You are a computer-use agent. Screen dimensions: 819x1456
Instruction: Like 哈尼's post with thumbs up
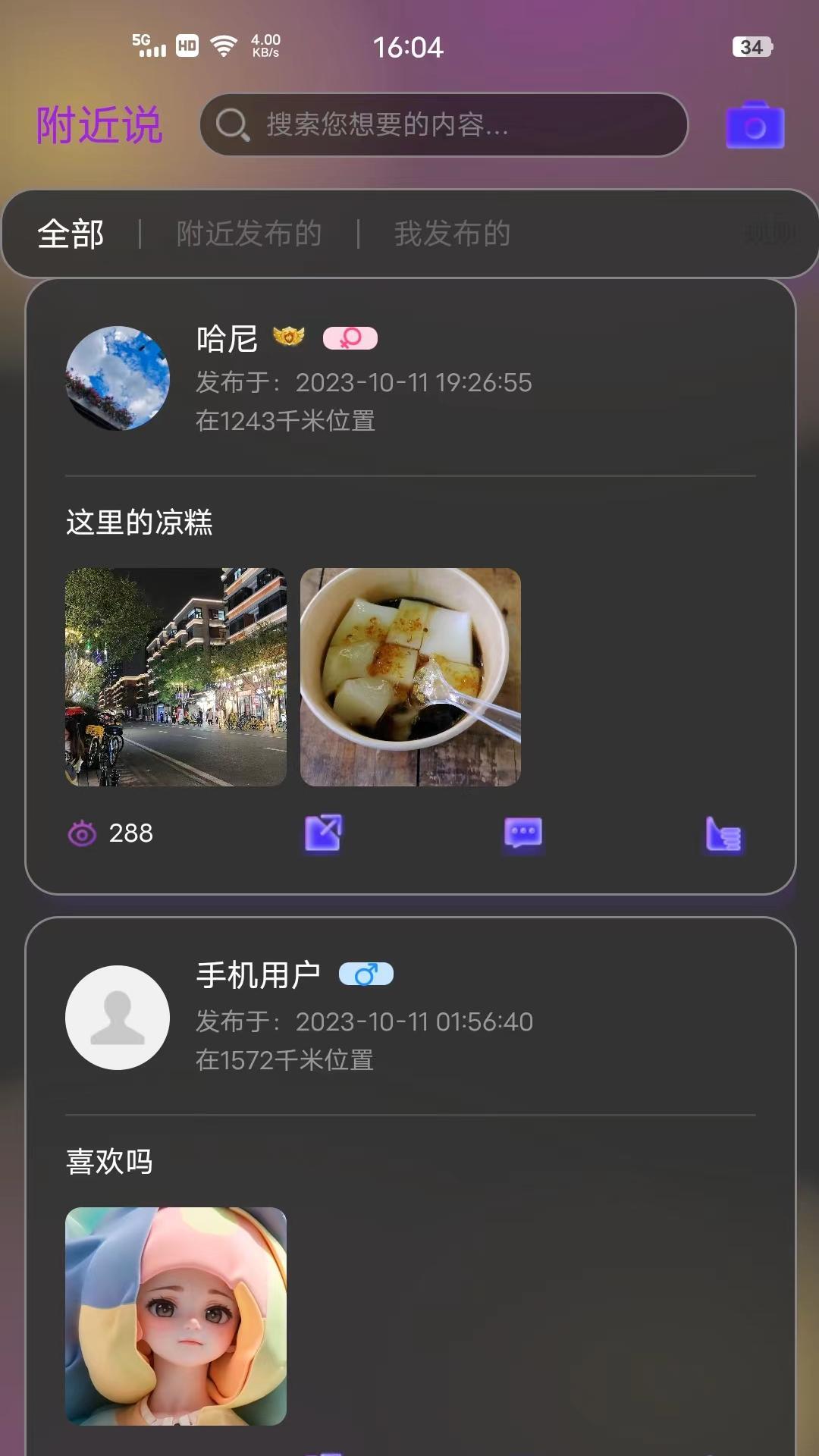pos(723,834)
